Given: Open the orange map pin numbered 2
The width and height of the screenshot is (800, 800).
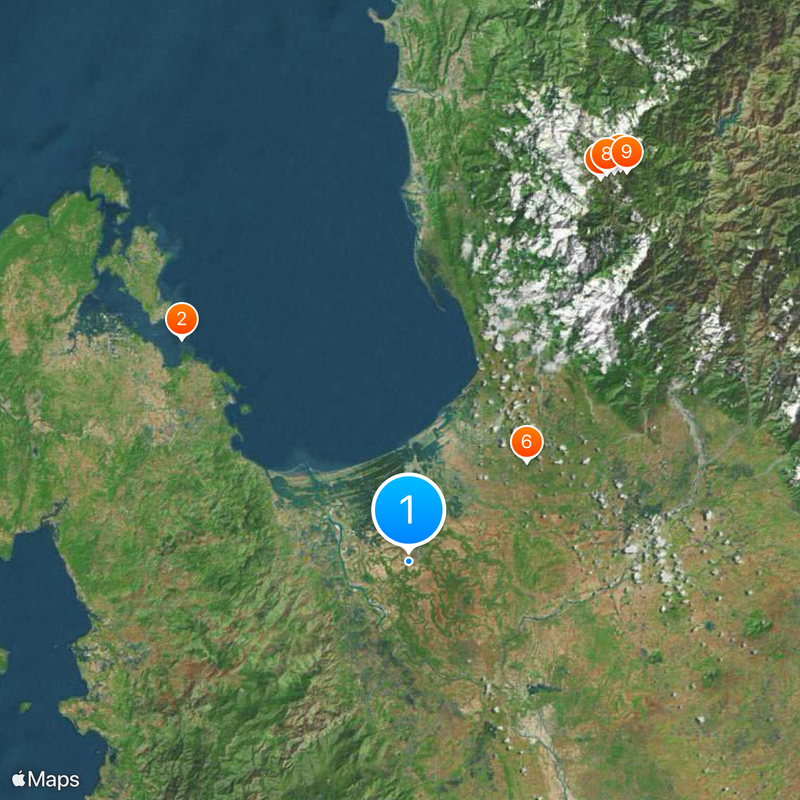Looking at the screenshot, I should [x=181, y=320].
